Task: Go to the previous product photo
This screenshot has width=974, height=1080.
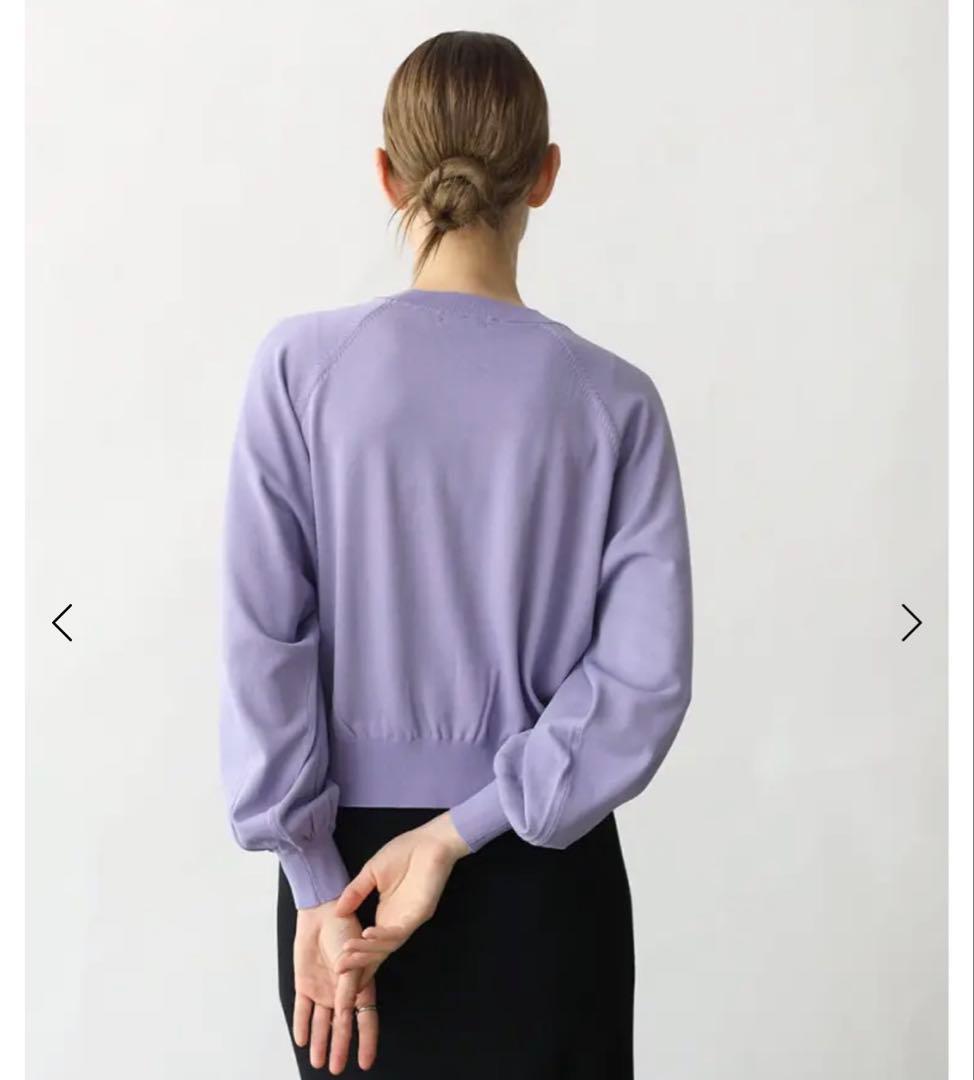Action: click(62, 622)
